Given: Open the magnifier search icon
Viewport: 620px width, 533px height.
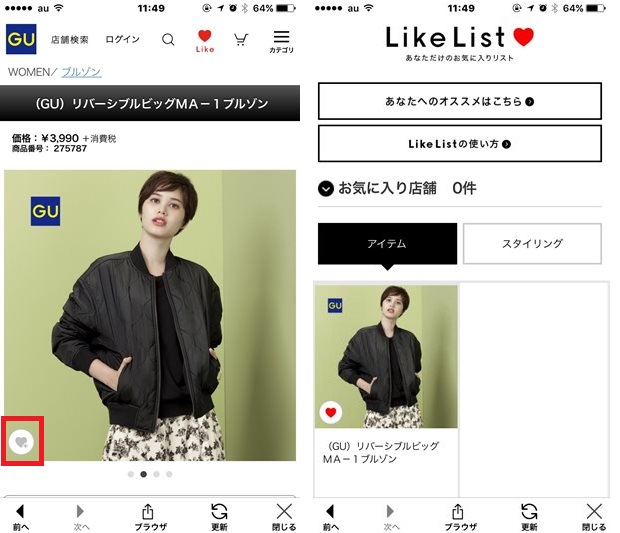Looking at the screenshot, I should 168,40.
